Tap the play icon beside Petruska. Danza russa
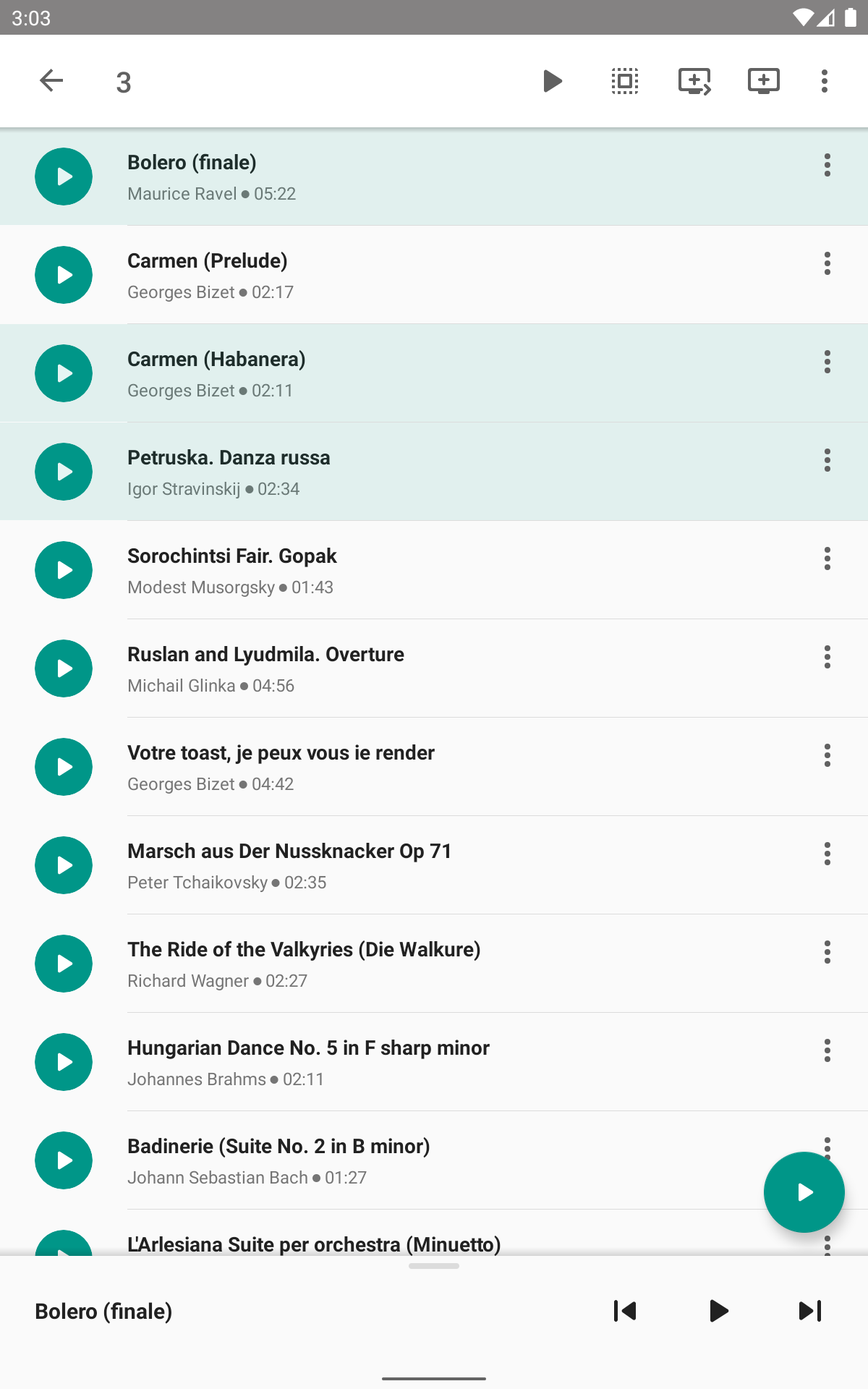This screenshot has width=868, height=1389. click(64, 472)
